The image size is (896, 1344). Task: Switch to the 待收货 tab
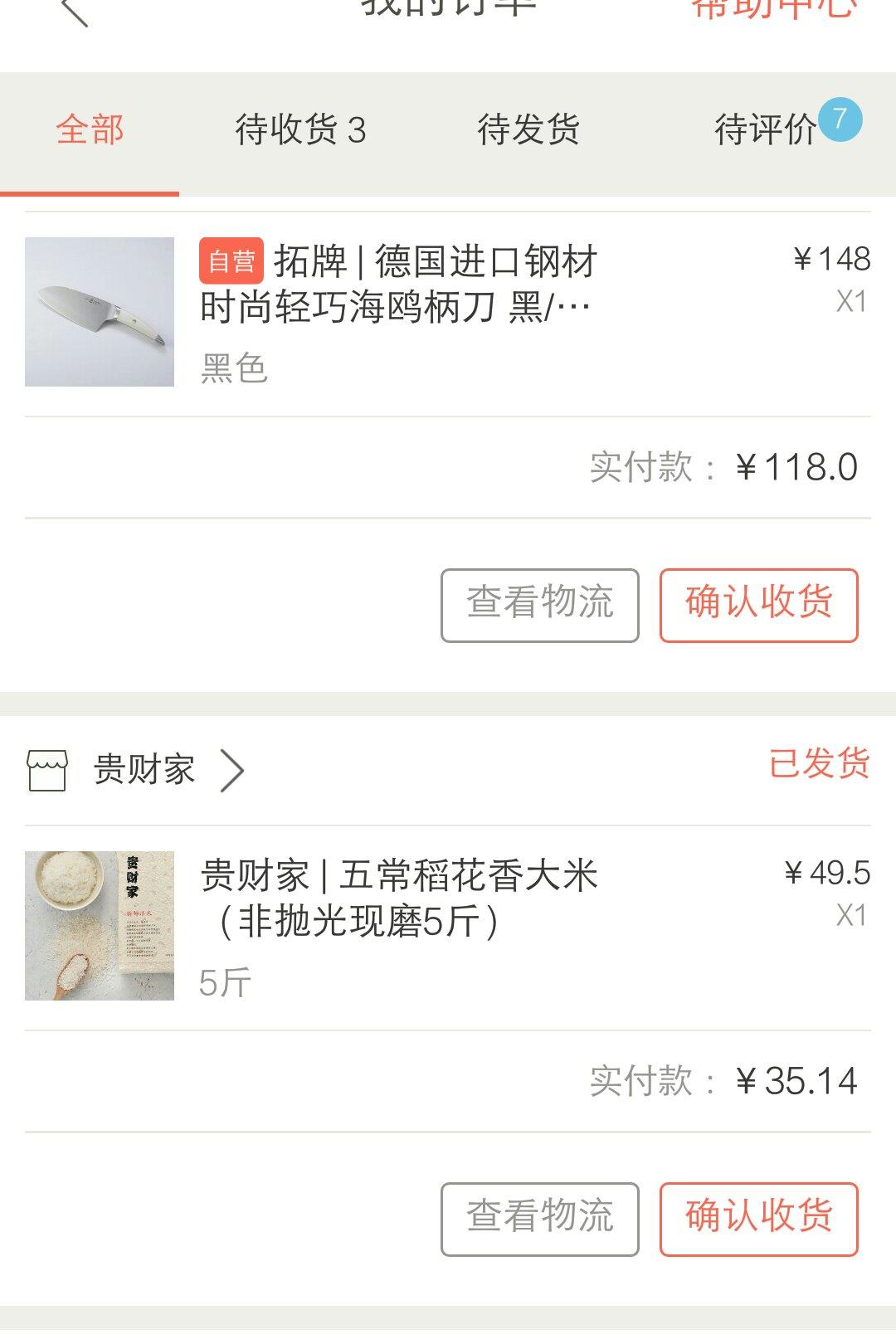pyautogui.click(x=300, y=130)
